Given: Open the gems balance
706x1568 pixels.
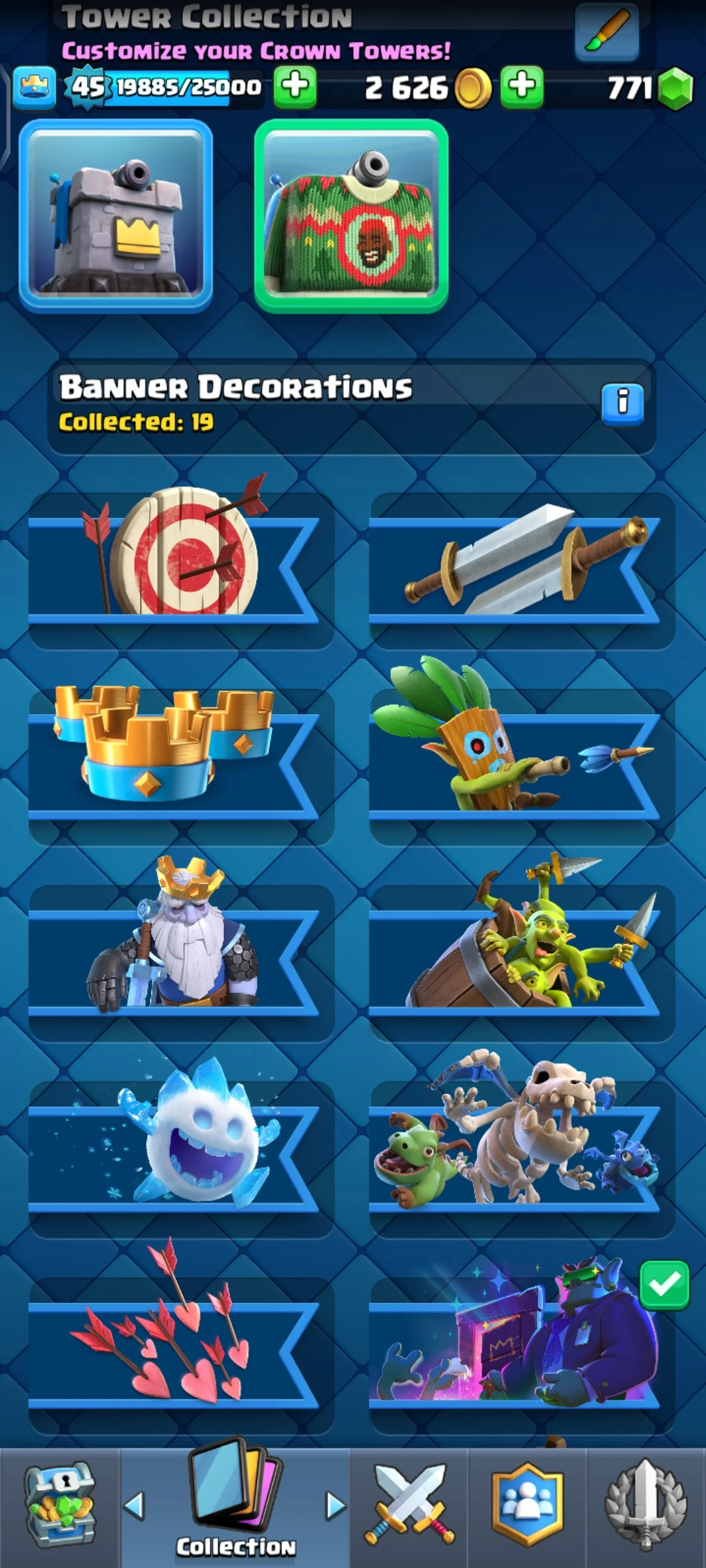Looking at the screenshot, I should click(648, 88).
